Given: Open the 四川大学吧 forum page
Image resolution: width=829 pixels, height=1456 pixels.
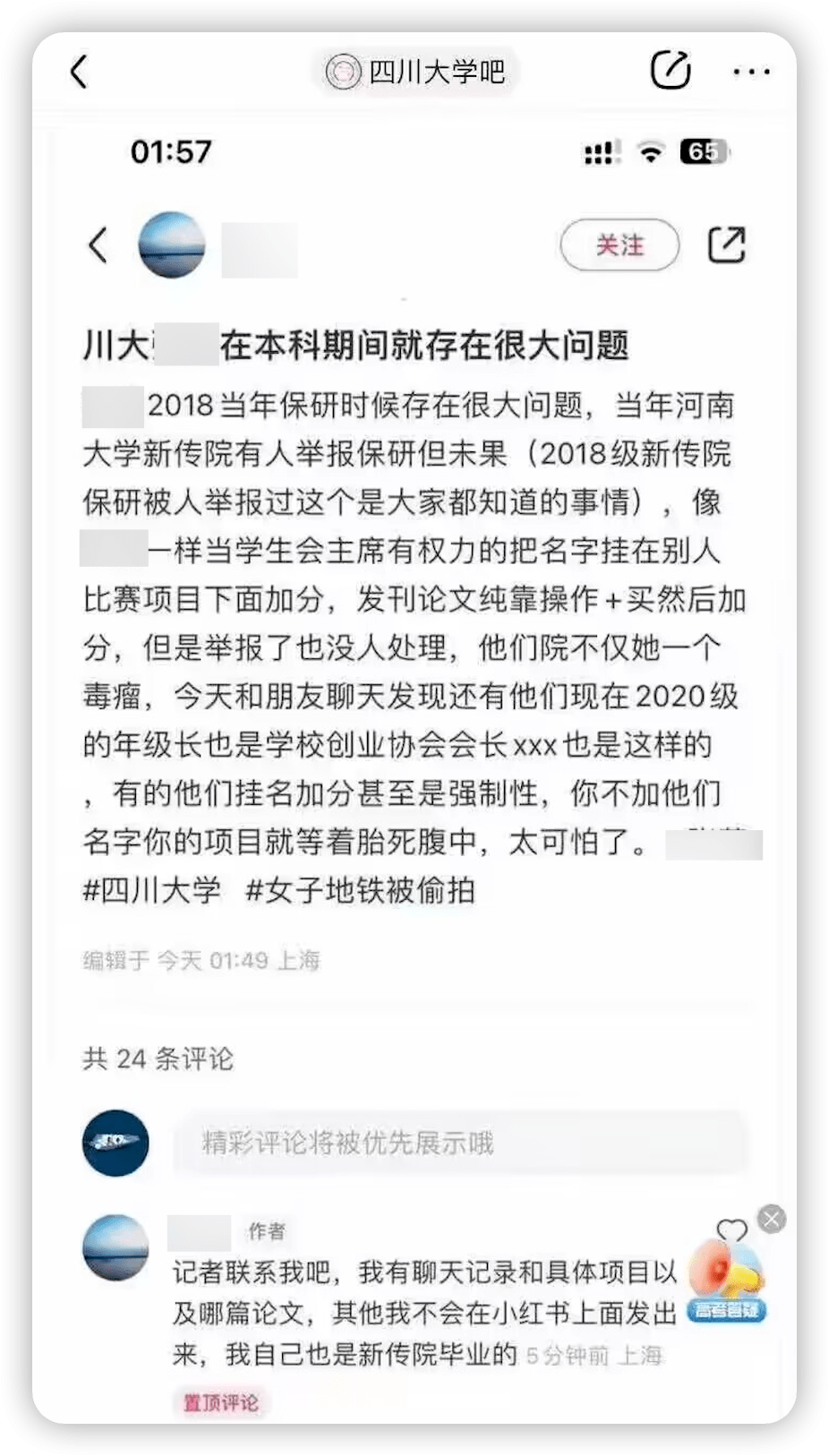Looking at the screenshot, I should [x=416, y=72].
